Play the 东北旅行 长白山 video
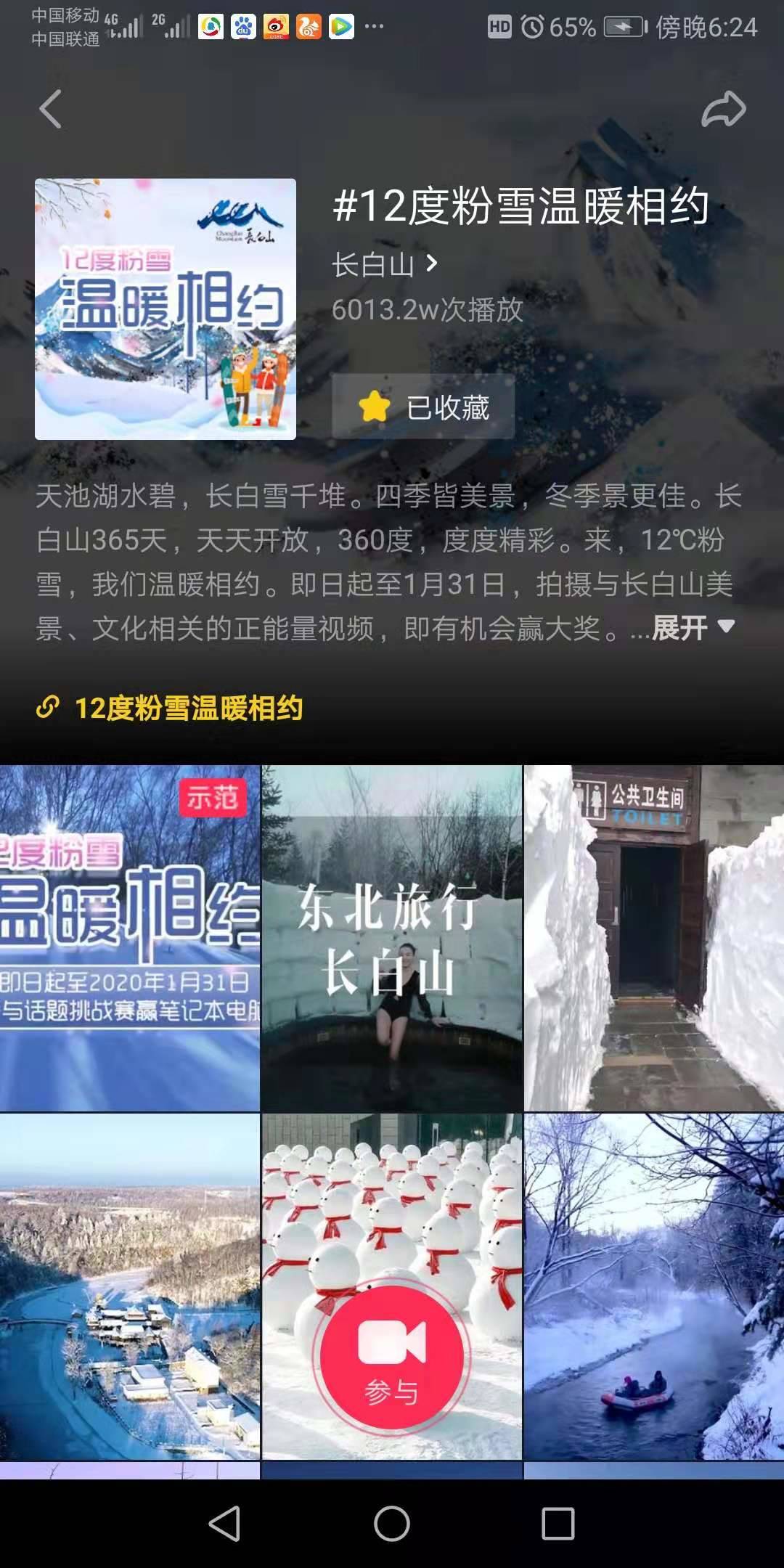 tap(391, 938)
